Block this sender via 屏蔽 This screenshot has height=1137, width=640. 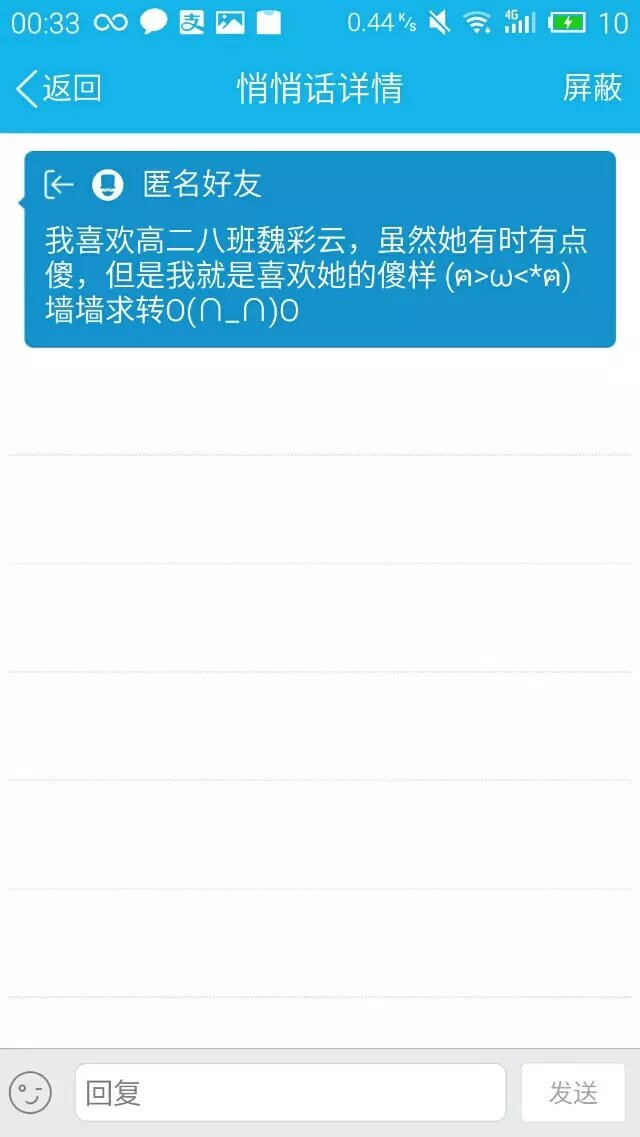click(x=592, y=88)
